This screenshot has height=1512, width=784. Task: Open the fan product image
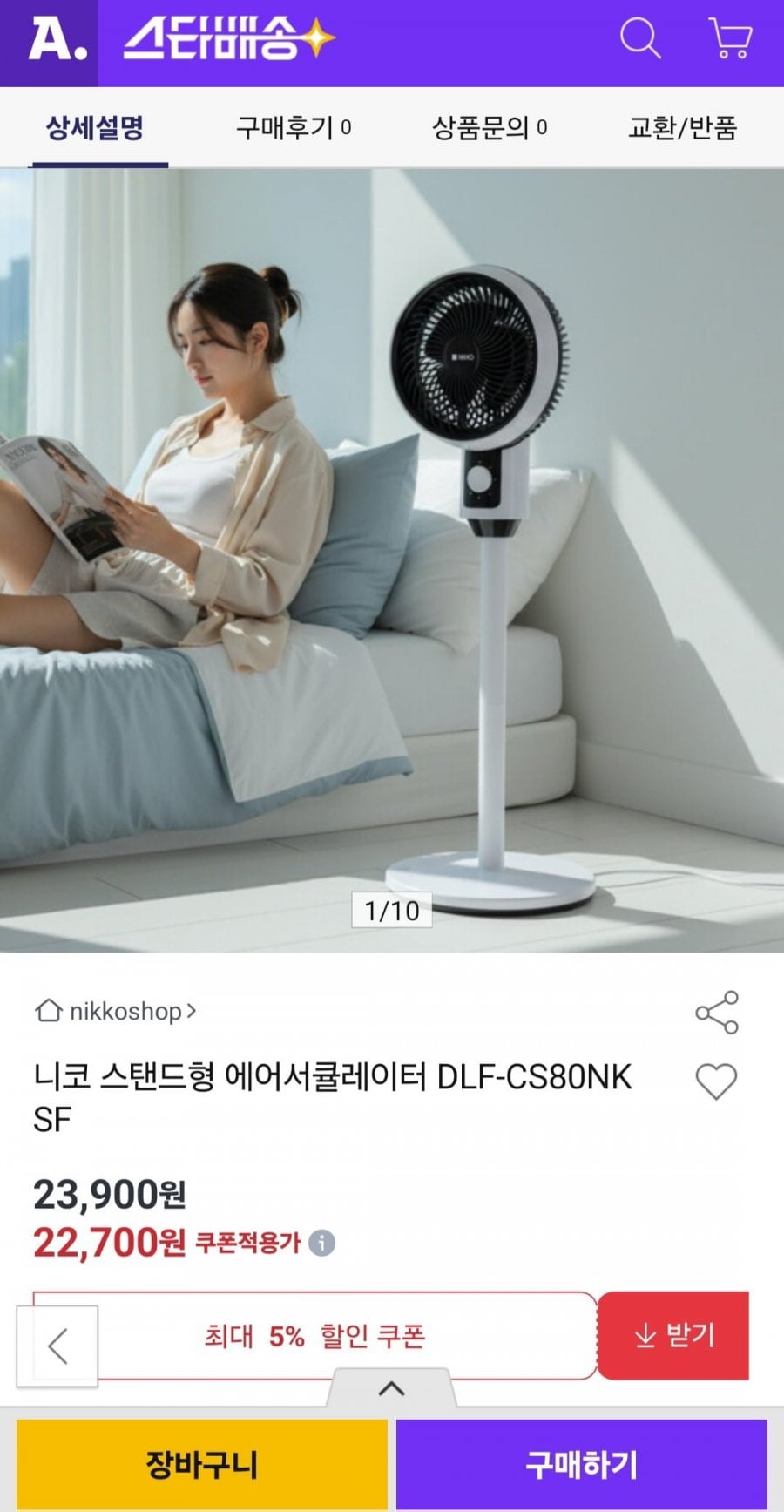click(x=392, y=558)
